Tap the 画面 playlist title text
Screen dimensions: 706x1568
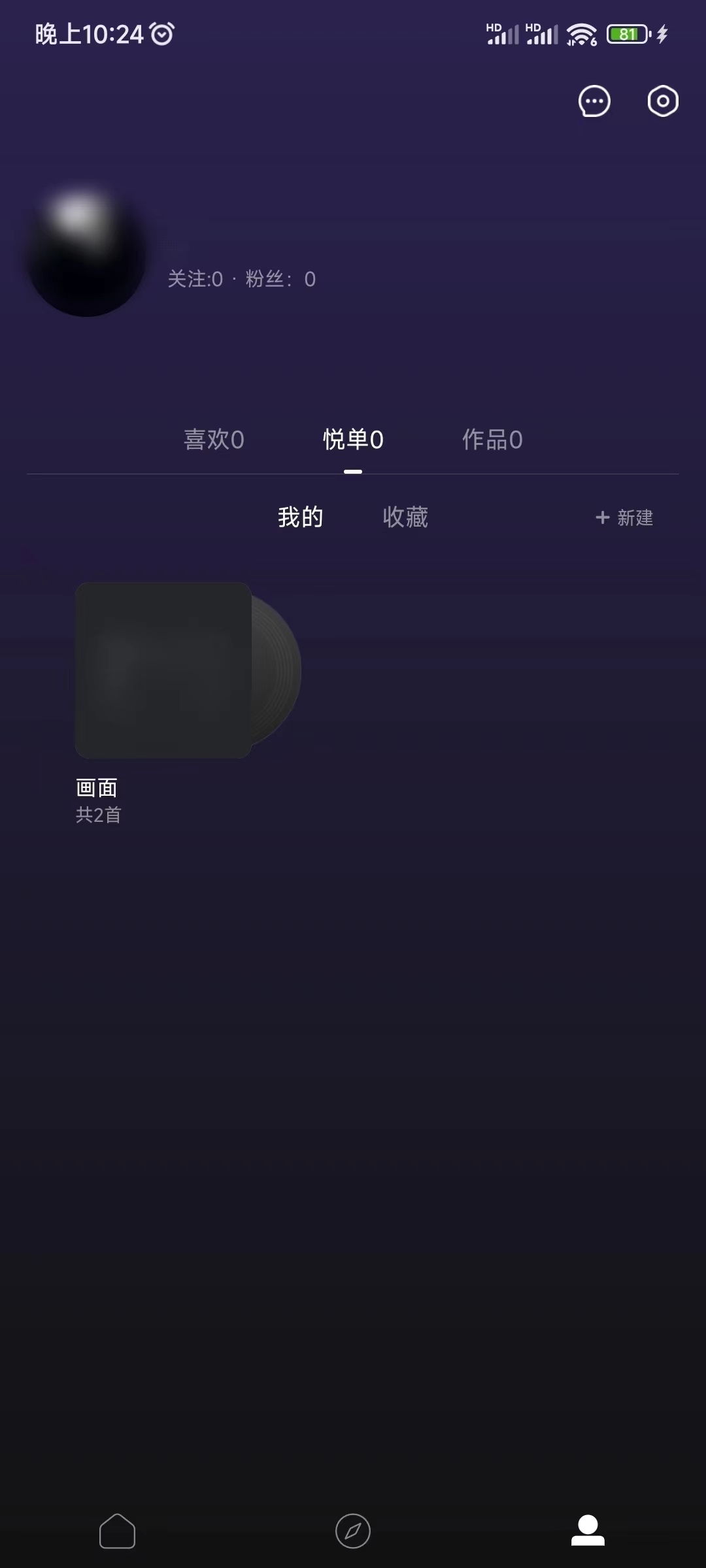tap(96, 787)
